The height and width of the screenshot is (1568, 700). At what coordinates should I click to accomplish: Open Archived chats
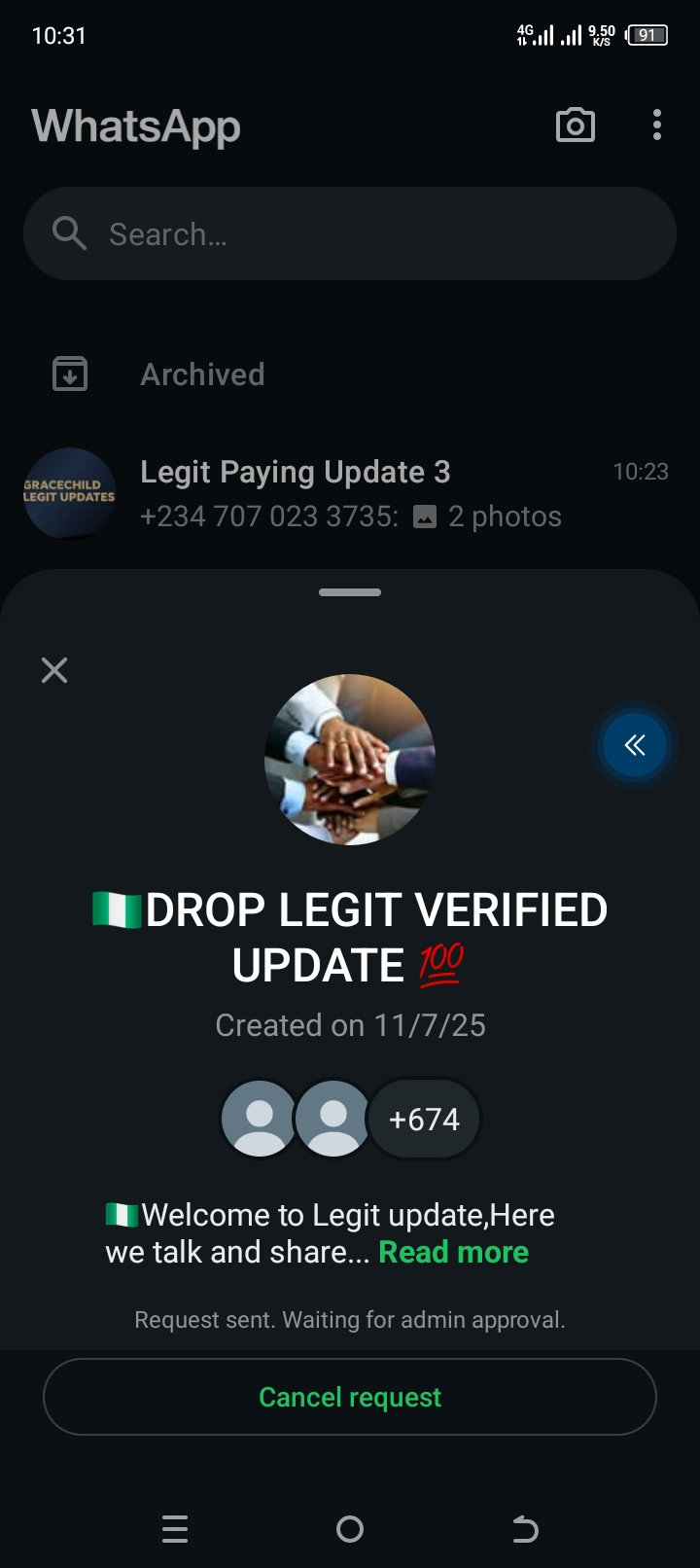click(202, 374)
